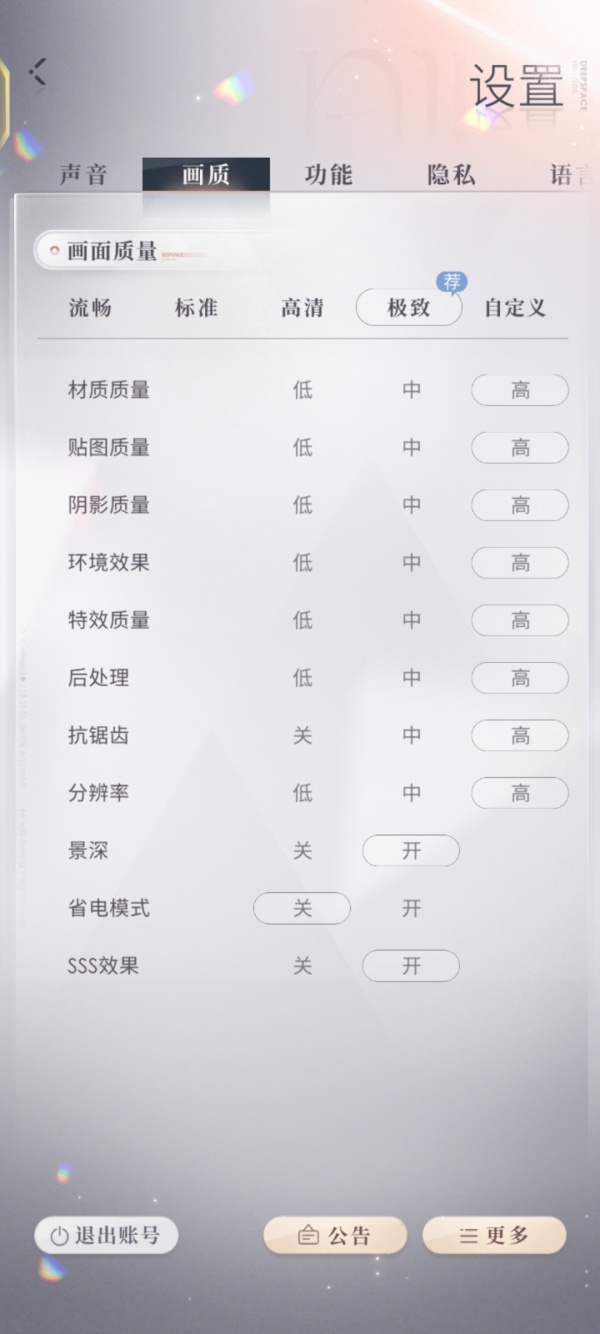
Task: Select the 流畅 quality preset
Action: tap(90, 308)
